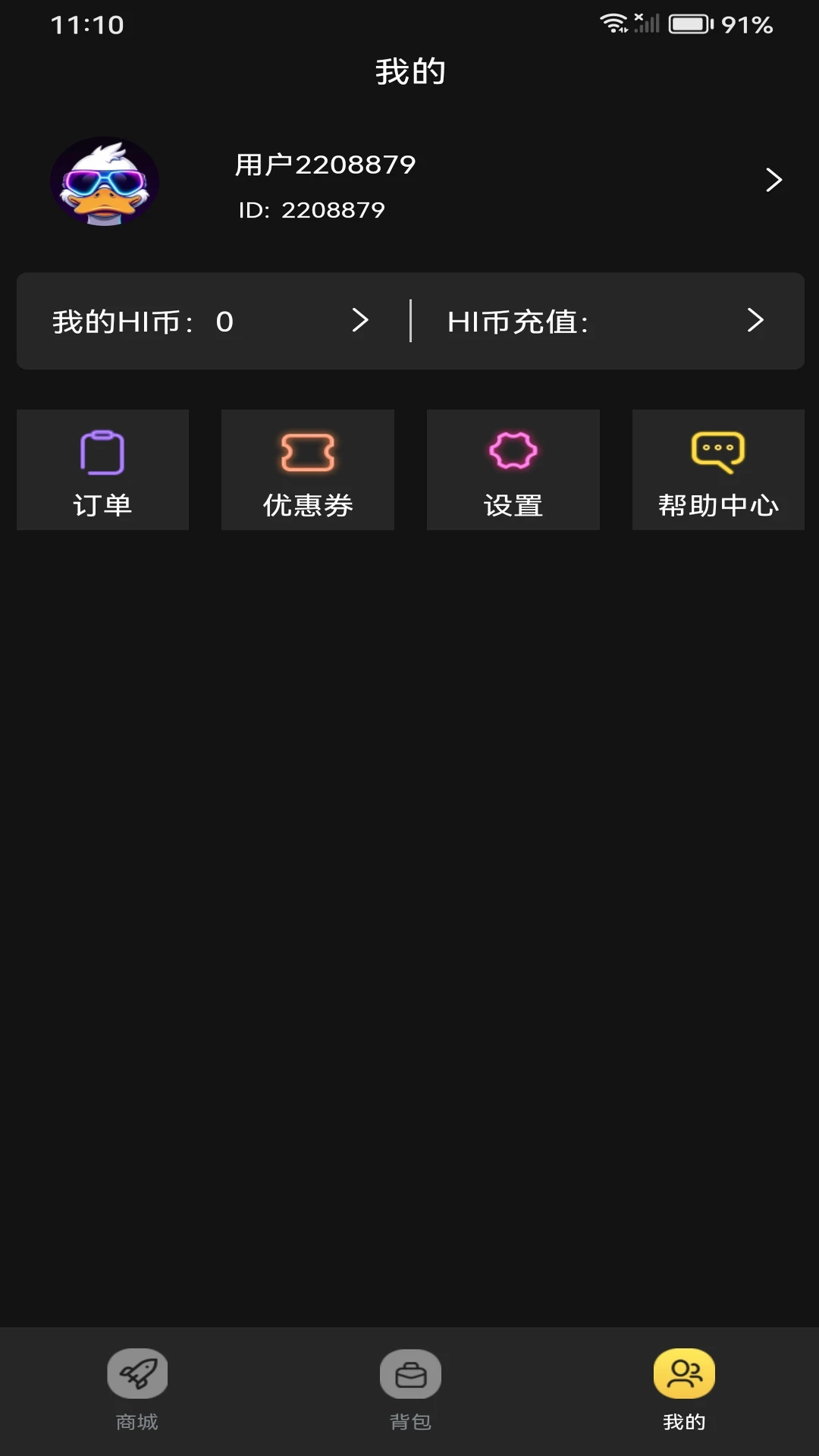
Task: Open 帮助中心 help center
Action: 717,470
